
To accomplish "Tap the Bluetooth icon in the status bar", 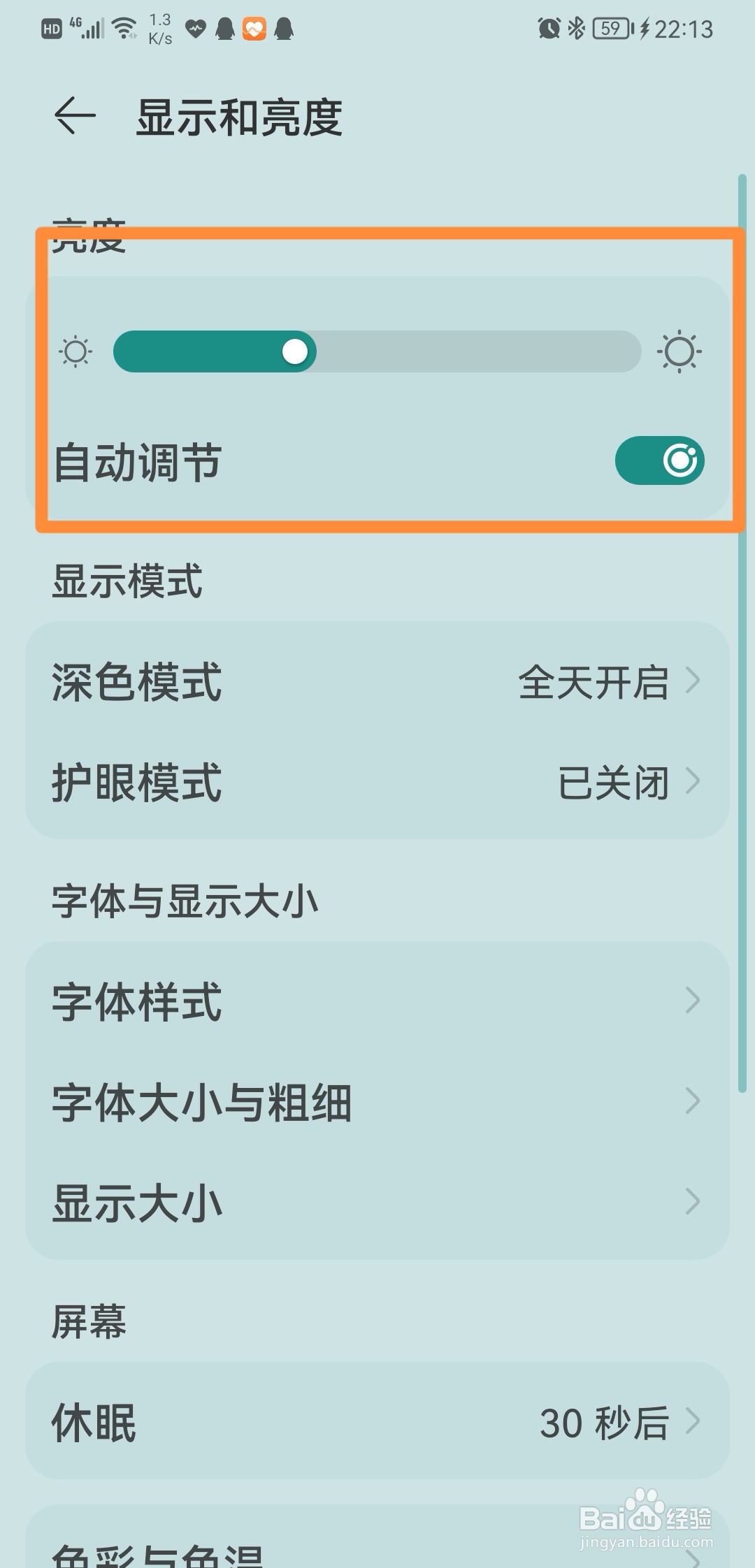I will 577,28.
